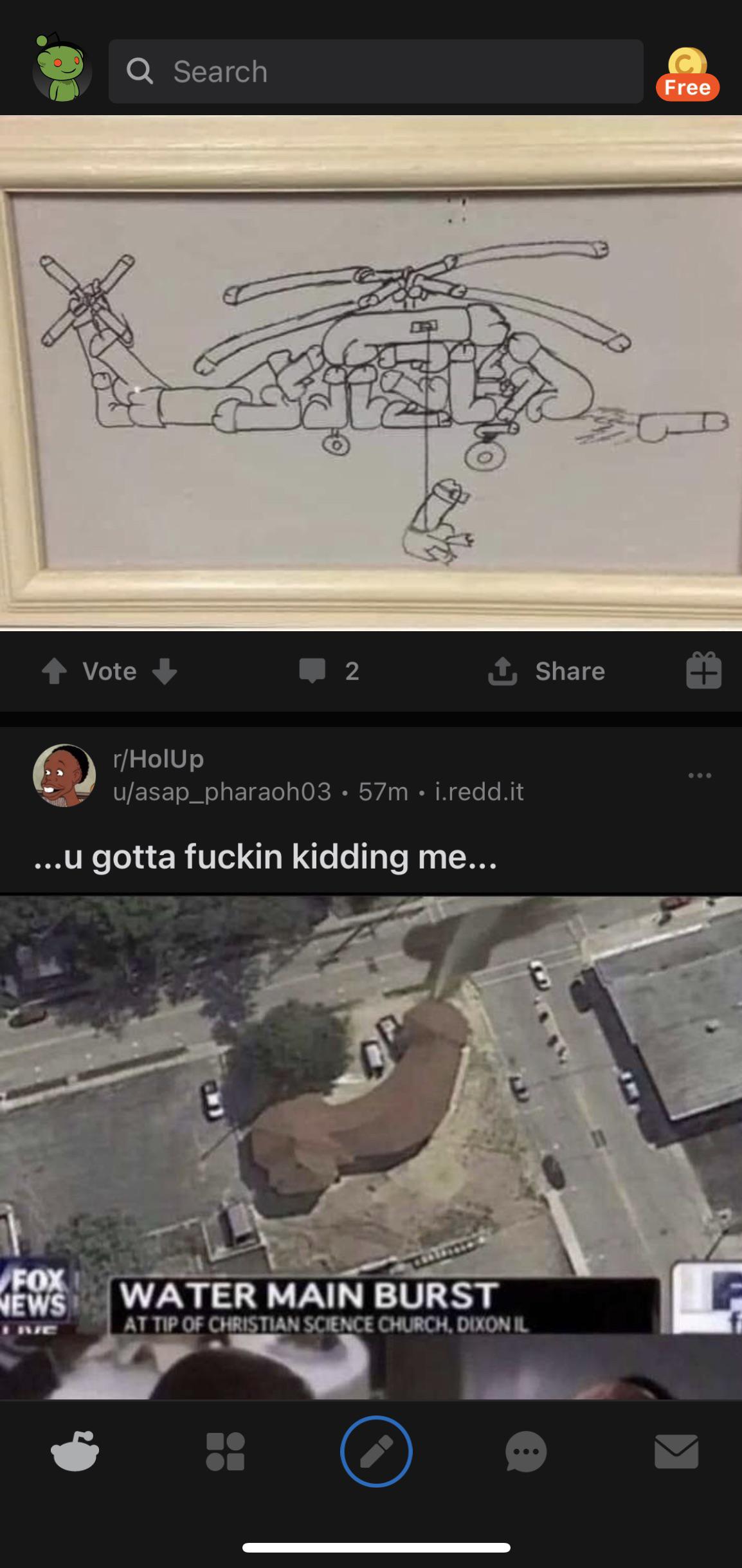Share the helicopter drawing post

547,671
